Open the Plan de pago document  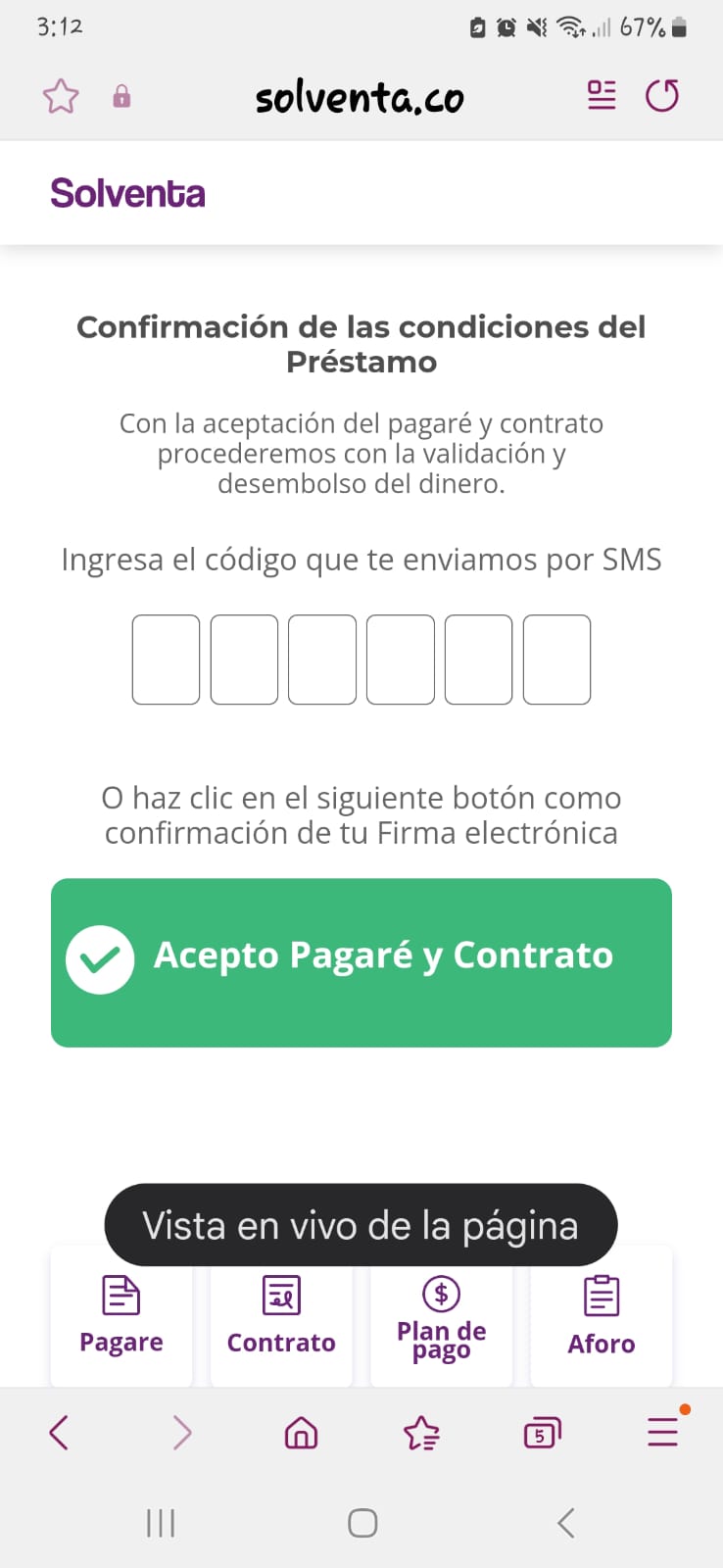click(441, 1316)
